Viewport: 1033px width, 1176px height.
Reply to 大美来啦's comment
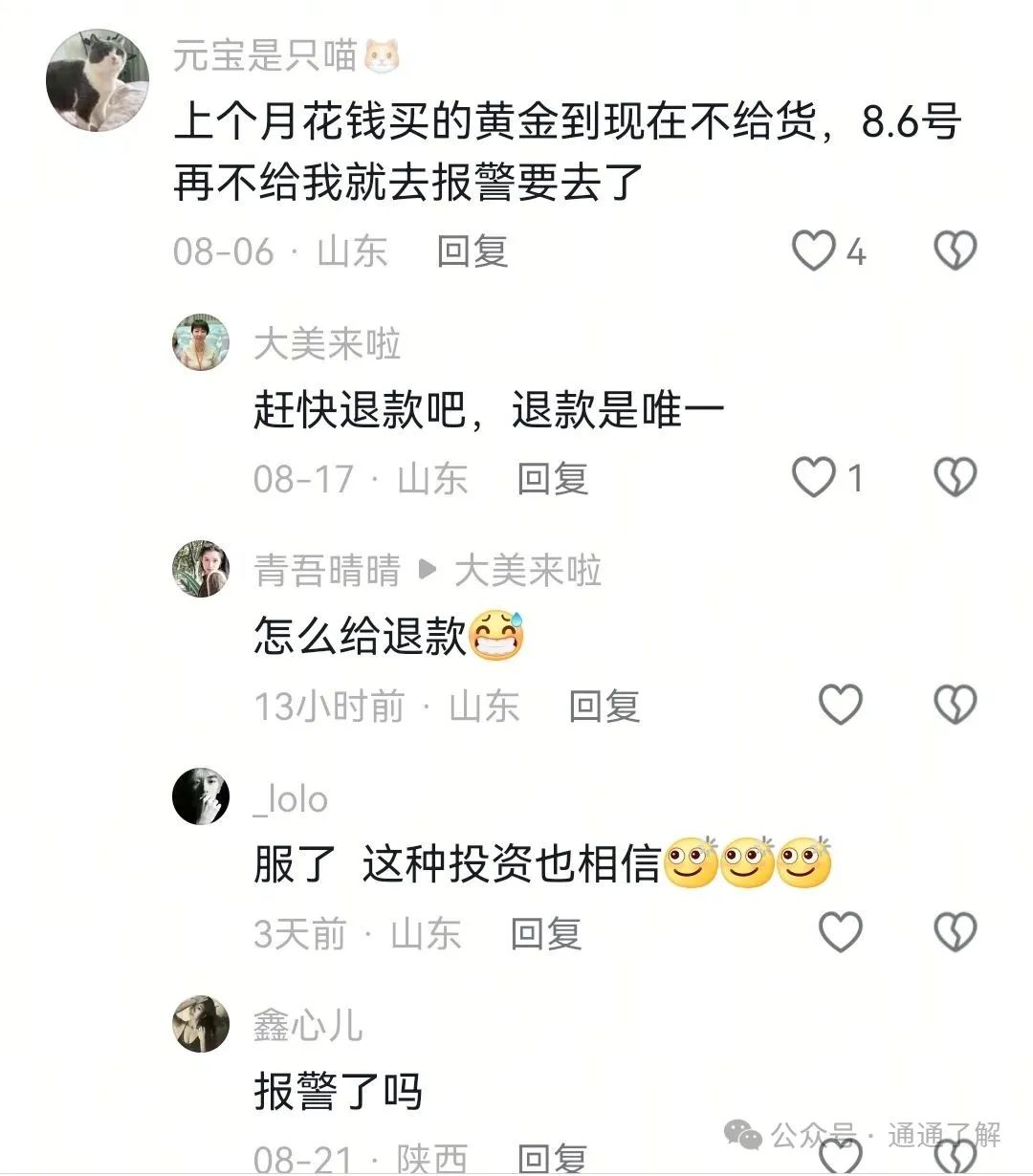[552, 478]
